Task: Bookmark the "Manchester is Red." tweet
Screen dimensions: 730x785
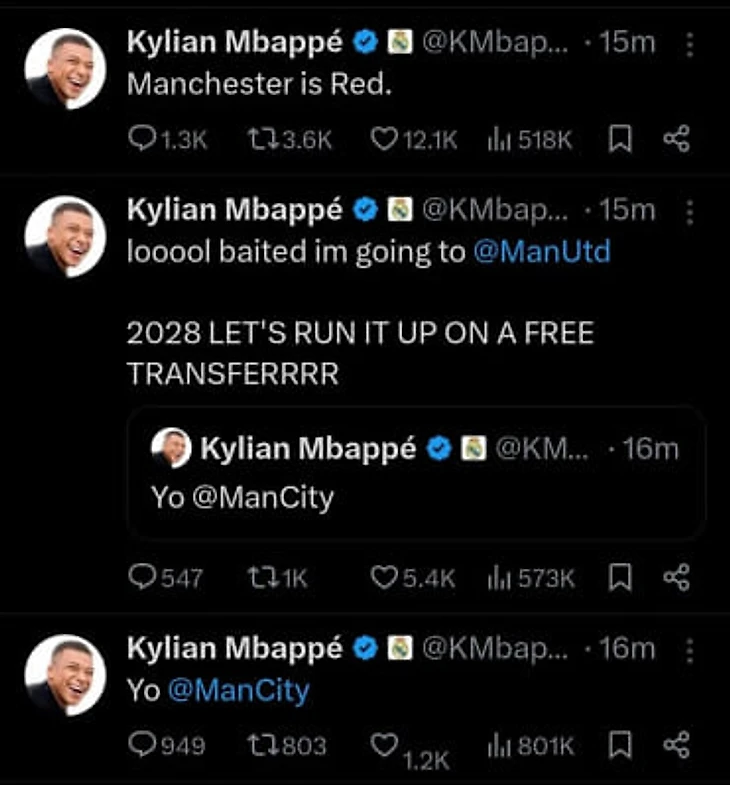Action: point(620,141)
